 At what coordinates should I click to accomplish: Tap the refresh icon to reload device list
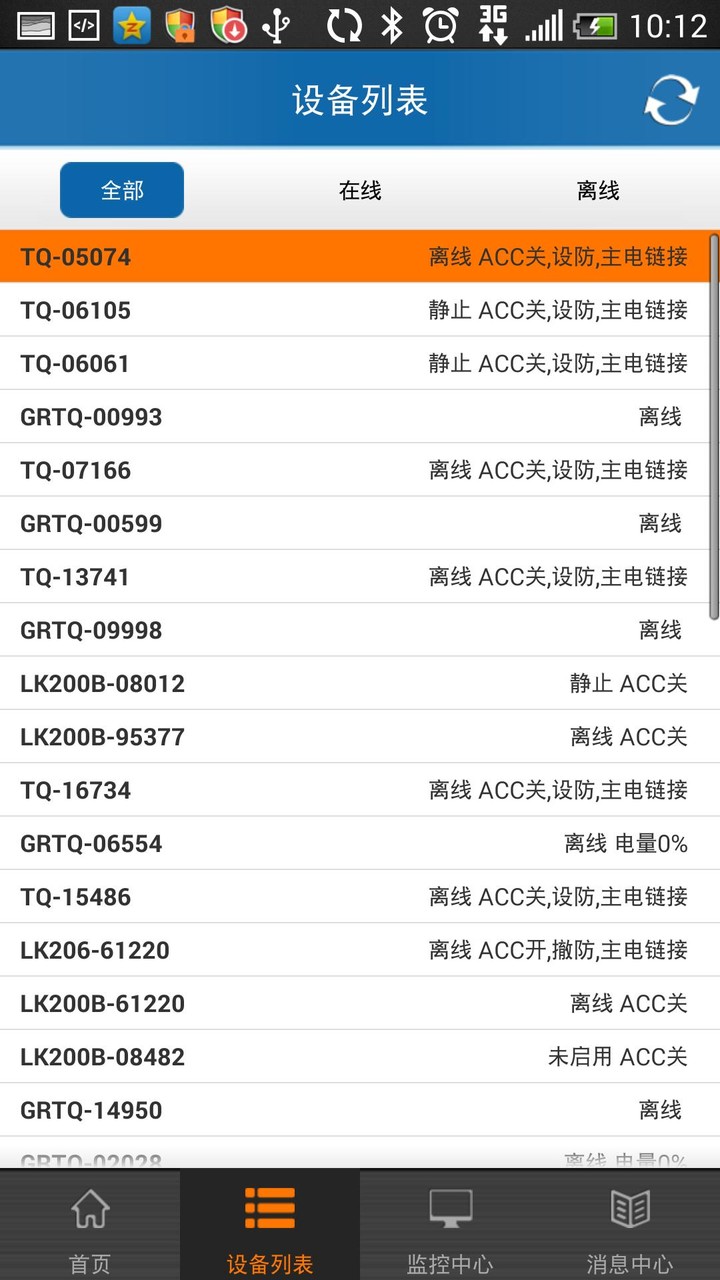coord(671,97)
